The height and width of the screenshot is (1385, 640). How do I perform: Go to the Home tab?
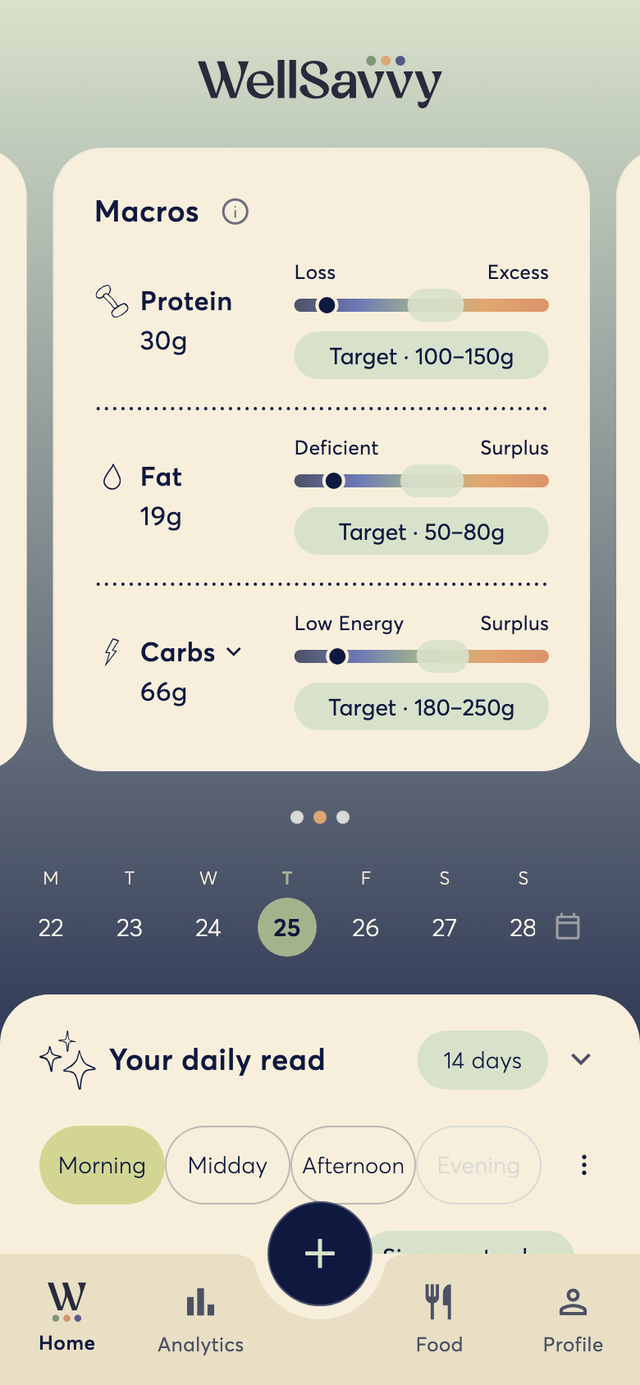pyautogui.click(x=67, y=1317)
